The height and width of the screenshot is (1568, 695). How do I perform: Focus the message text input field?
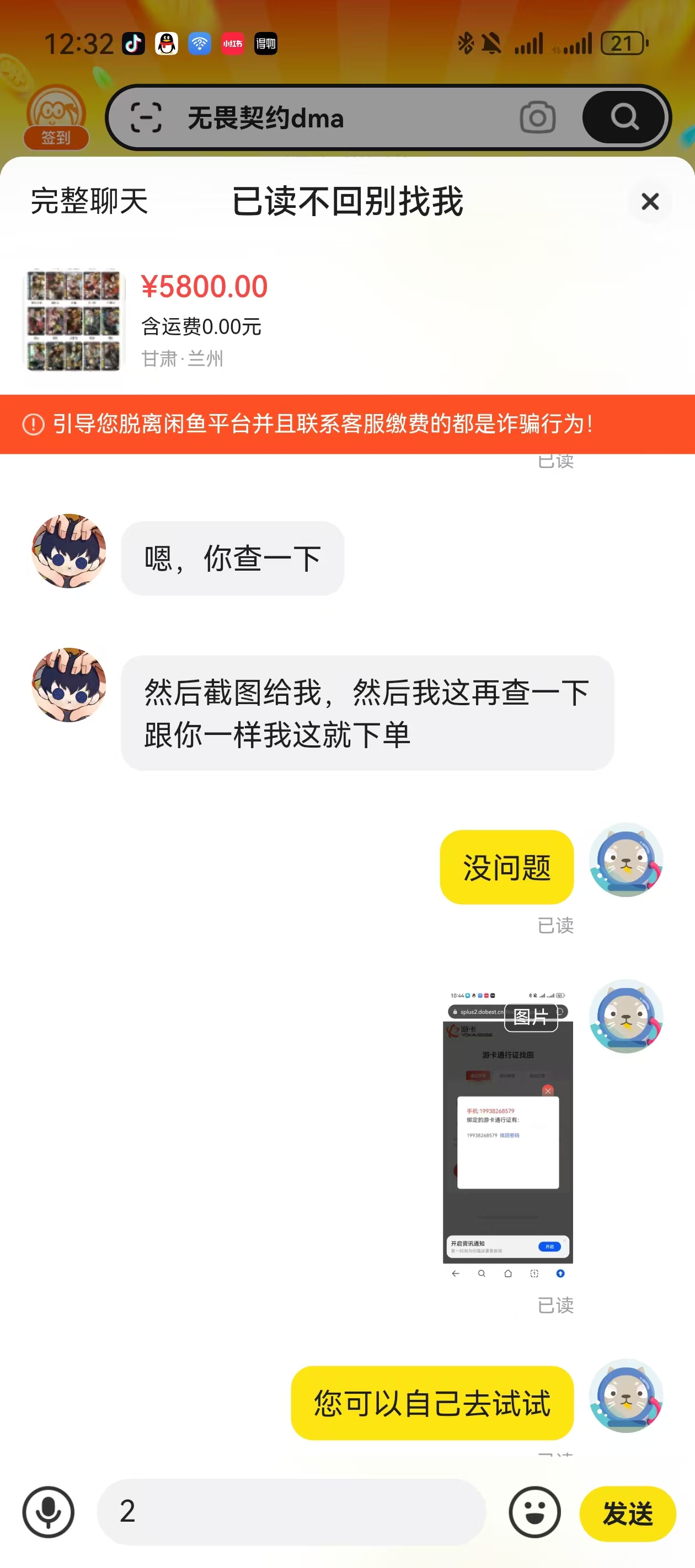[x=291, y=1511]
